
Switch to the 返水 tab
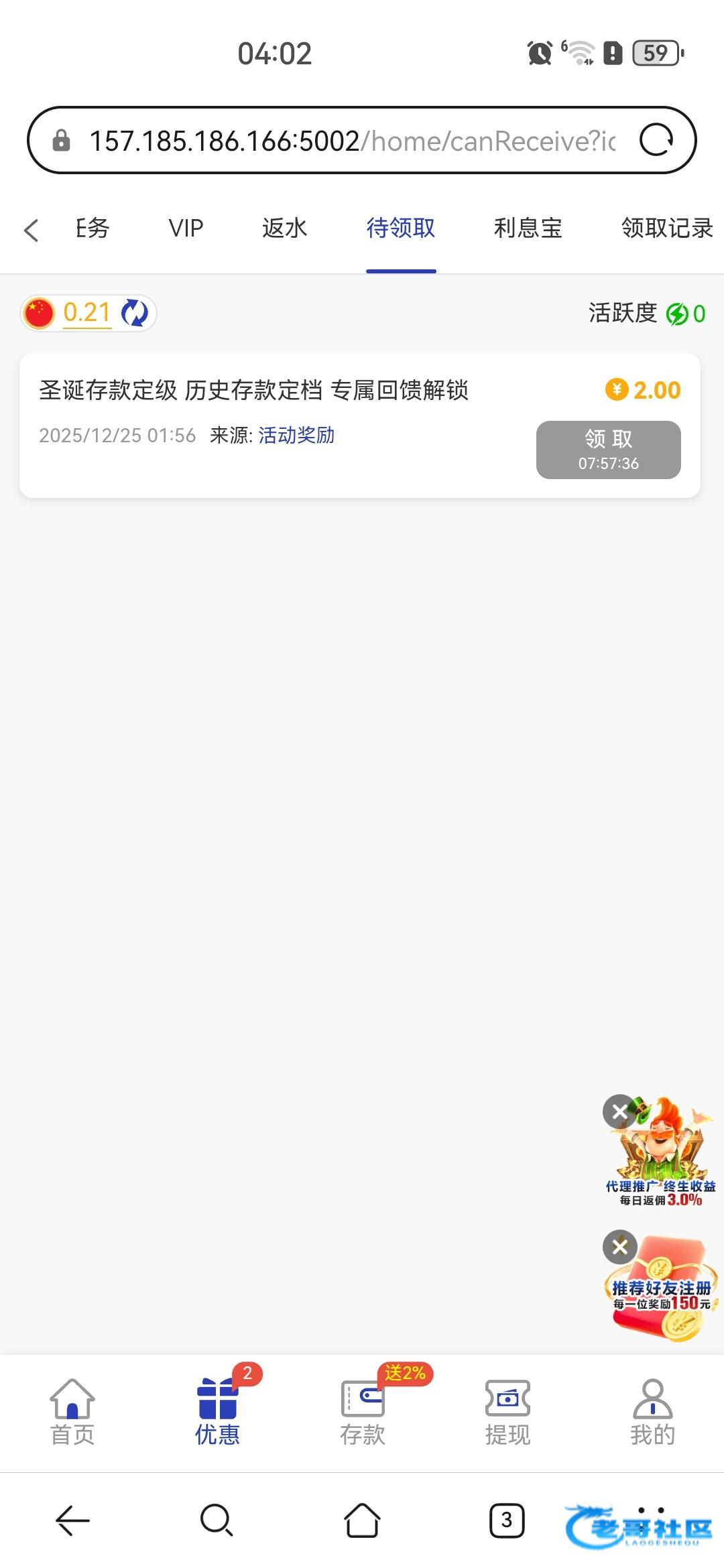(284, 228)
